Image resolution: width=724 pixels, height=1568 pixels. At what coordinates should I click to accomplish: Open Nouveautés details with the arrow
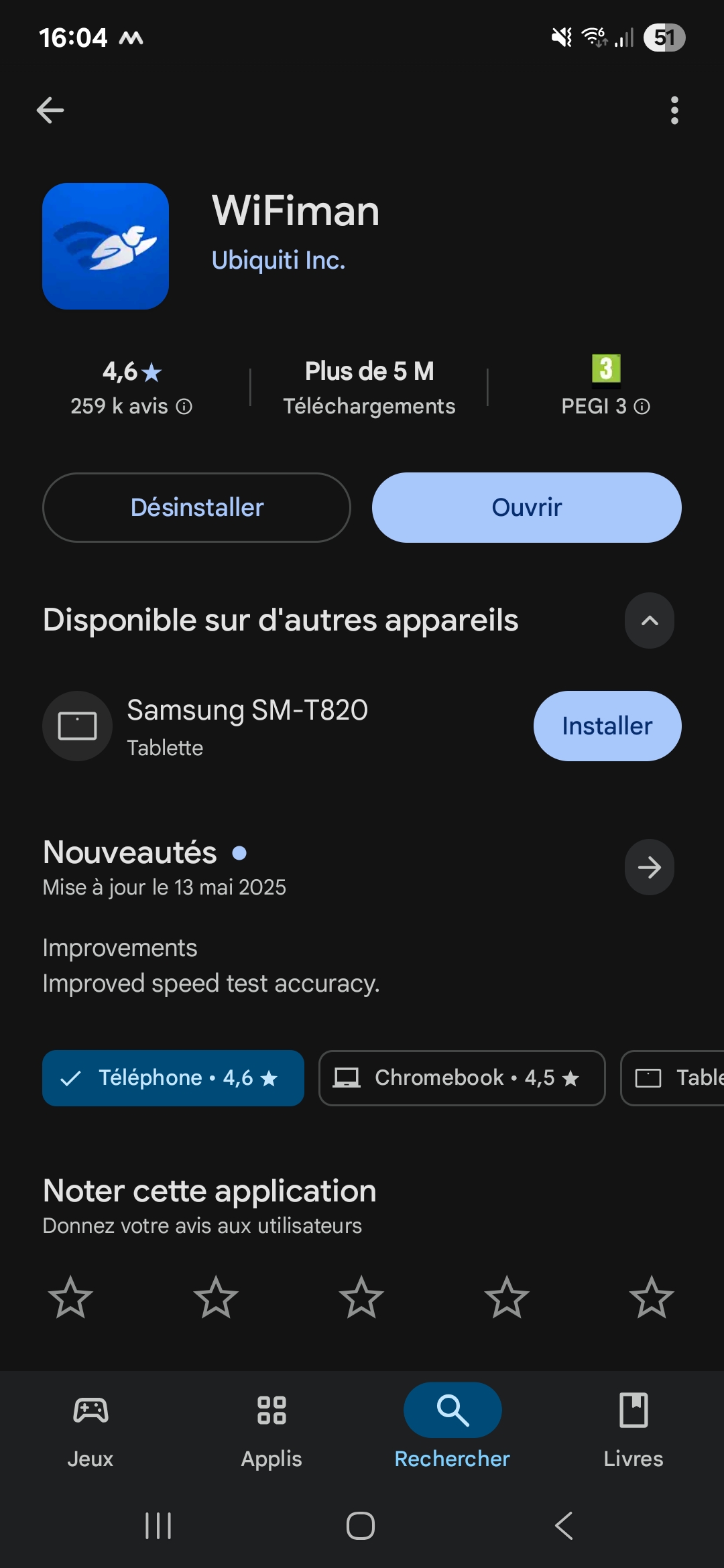point(649,868)
